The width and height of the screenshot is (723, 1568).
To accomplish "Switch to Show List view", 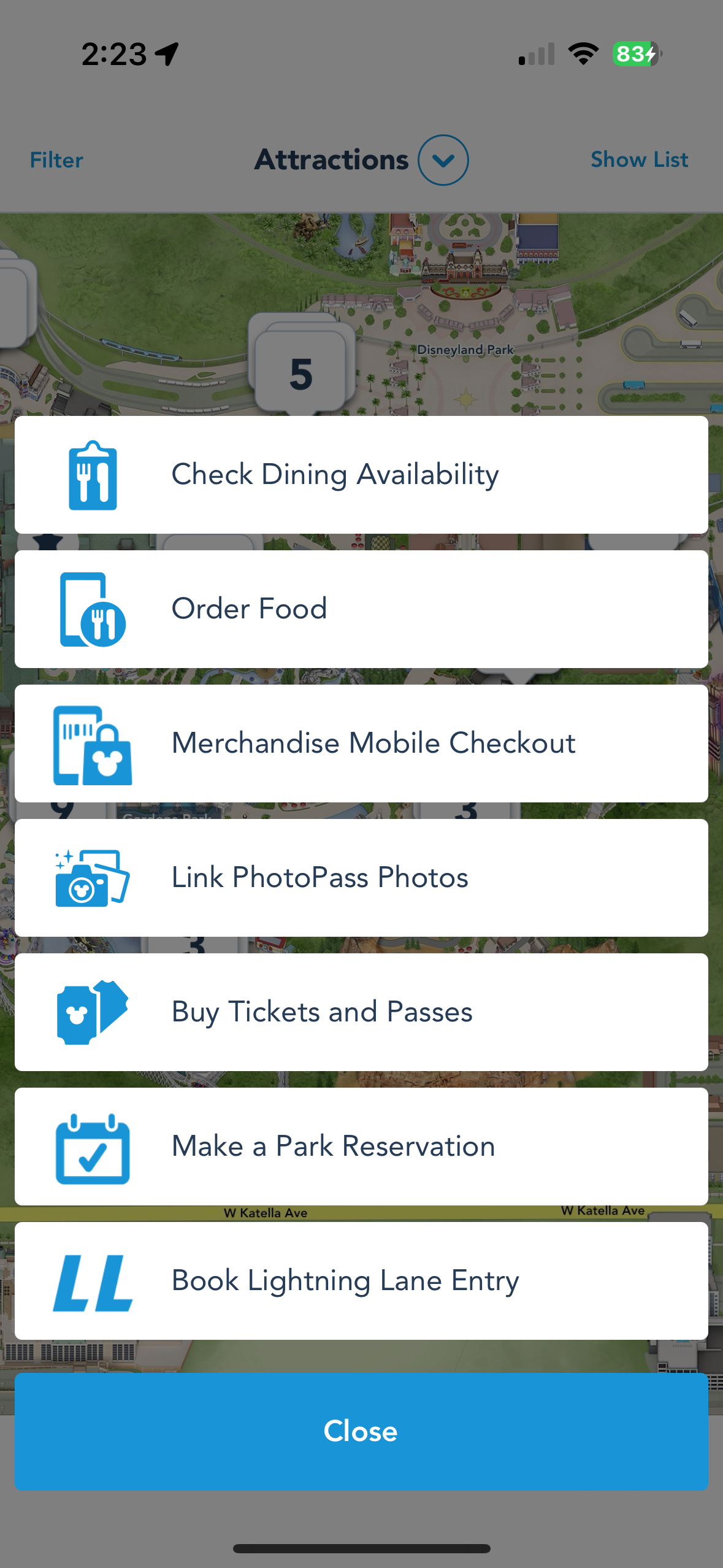I will [639, 160].
